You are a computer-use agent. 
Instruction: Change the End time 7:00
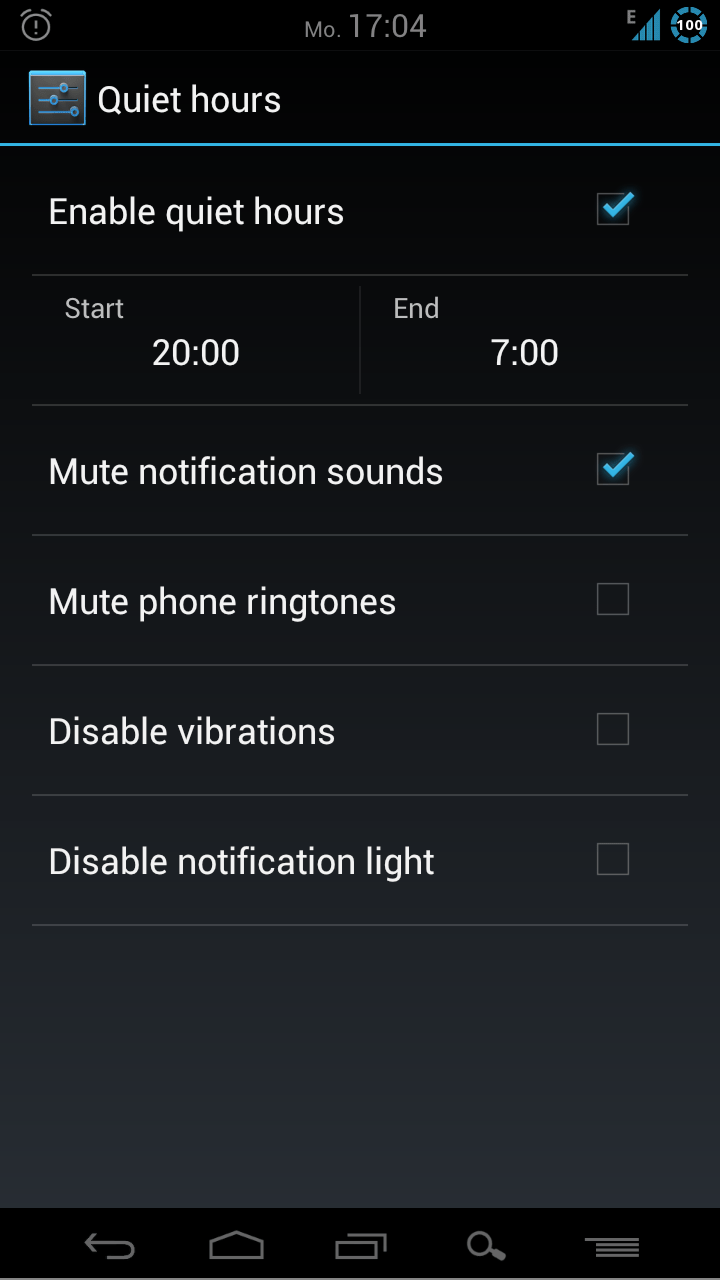(524, 340)
